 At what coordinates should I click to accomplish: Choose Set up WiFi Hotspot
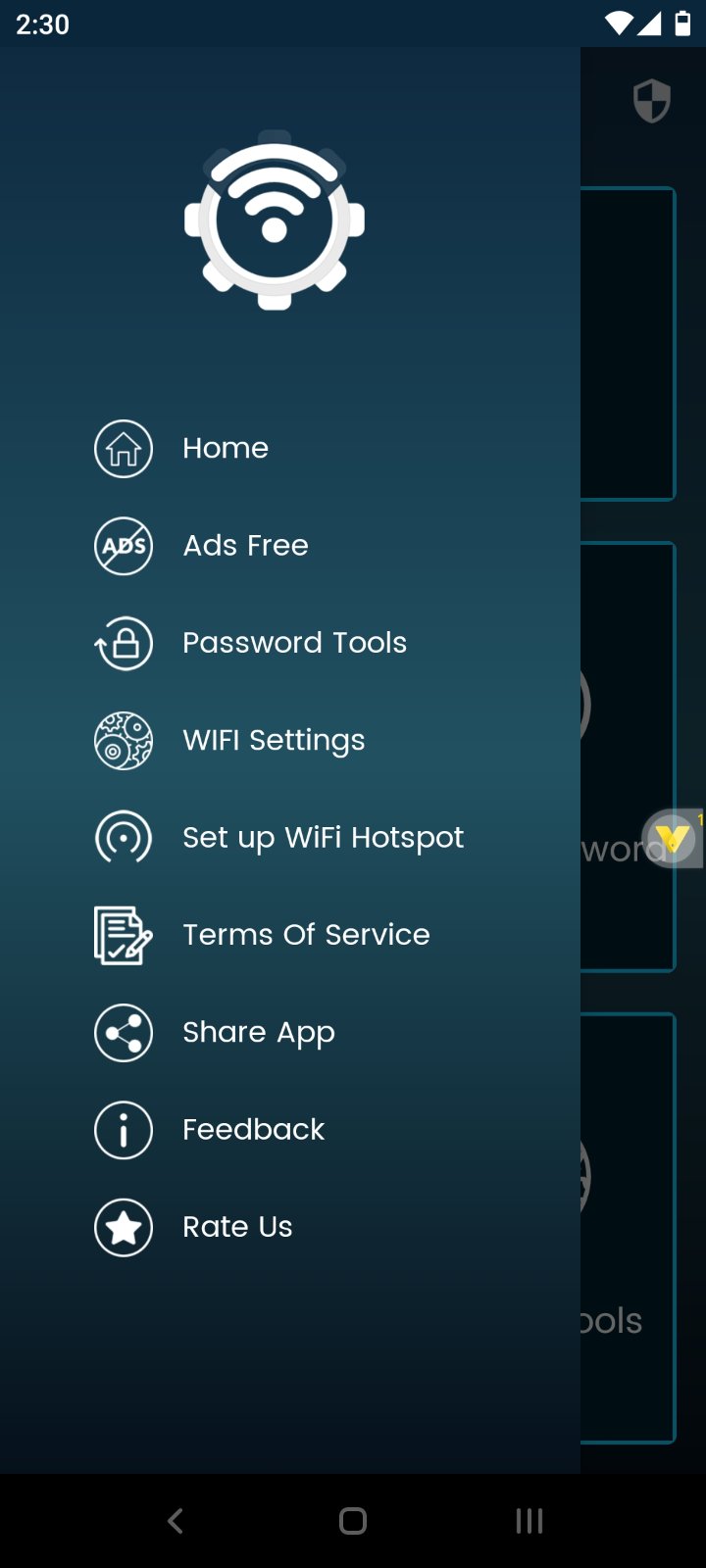click(323, 838)
